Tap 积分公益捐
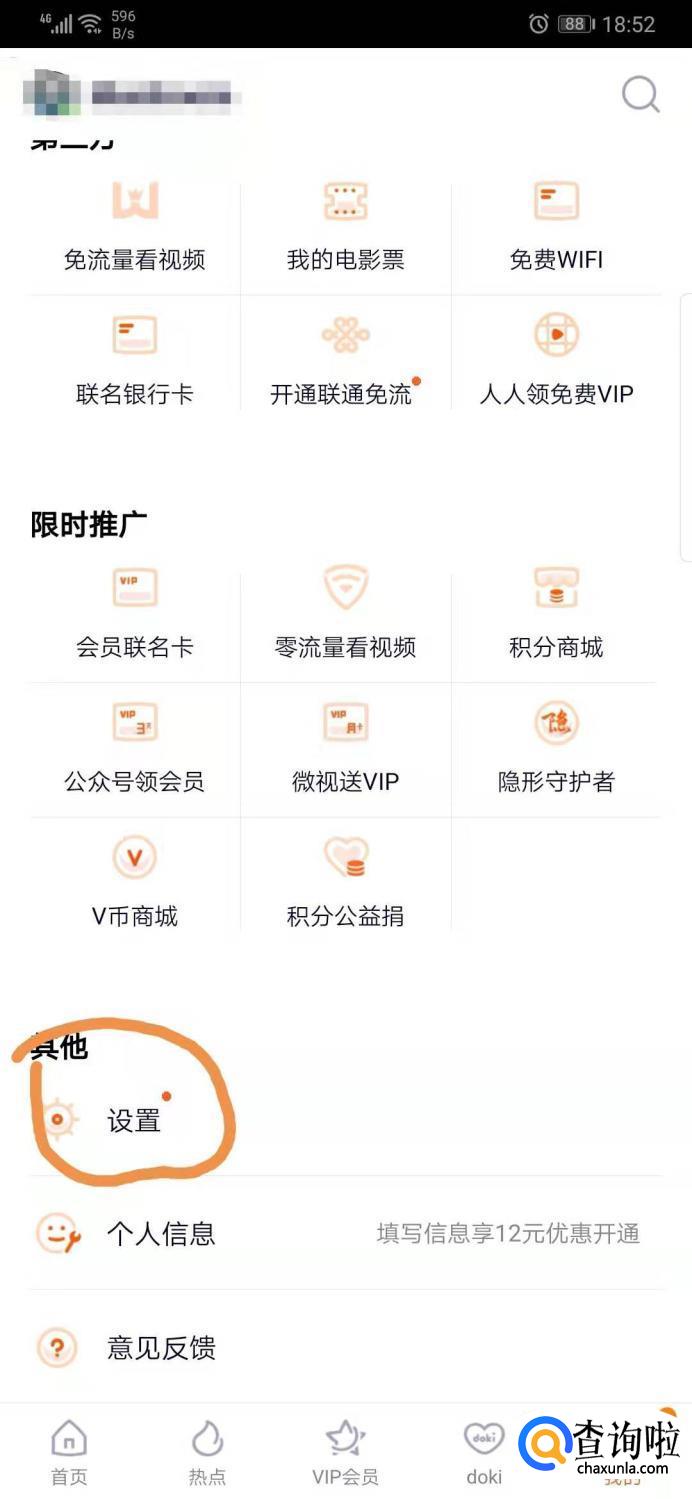692x1499 pixels. [346, 884]
